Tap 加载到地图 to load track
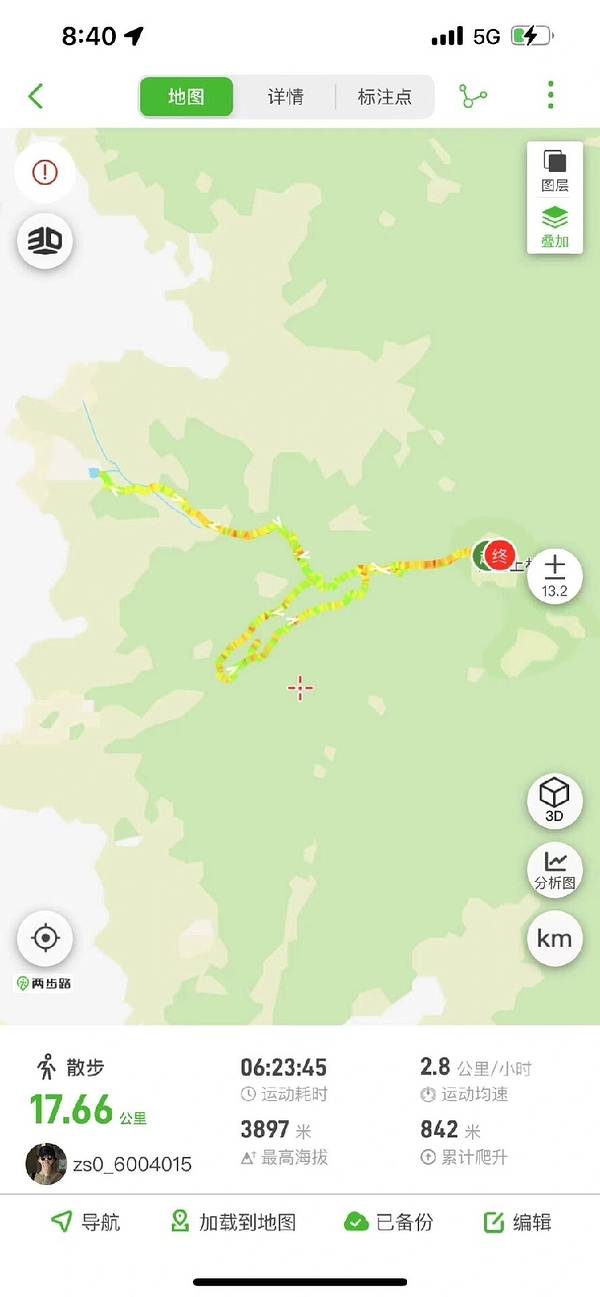 (x=233, y=1221)
